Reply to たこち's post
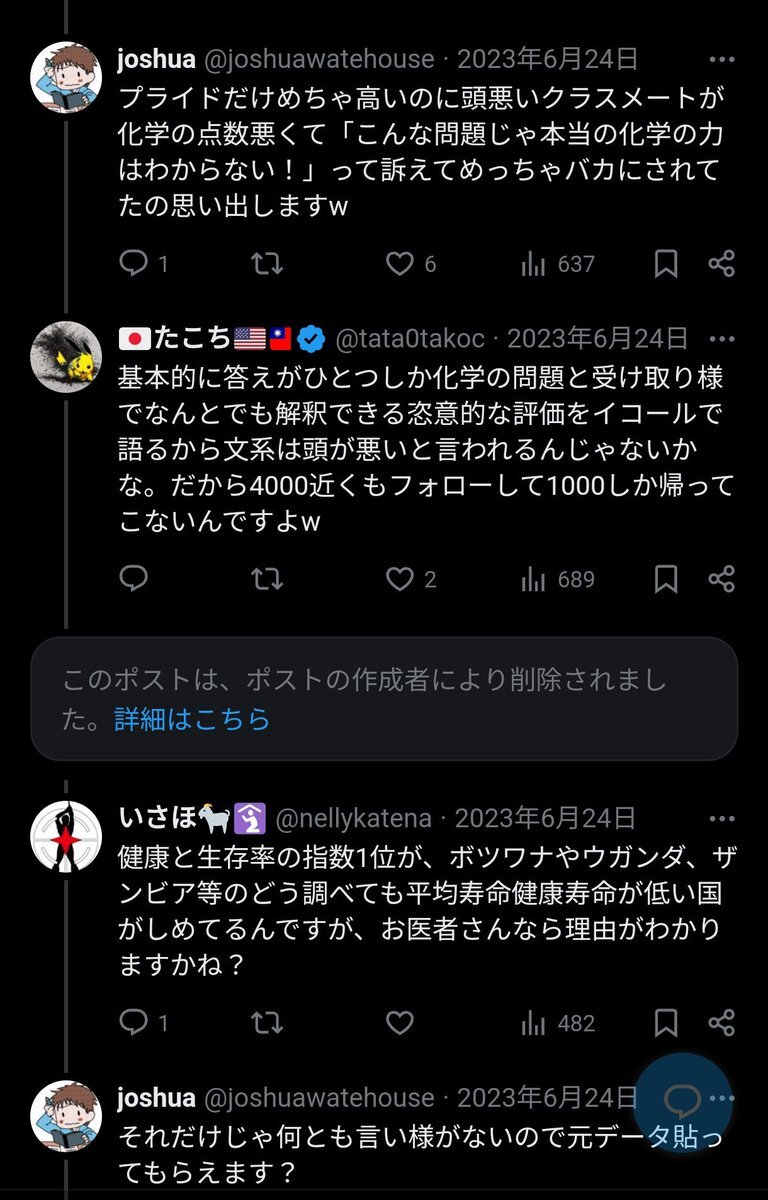768x1200 pixels. click(x=134, y=579)
